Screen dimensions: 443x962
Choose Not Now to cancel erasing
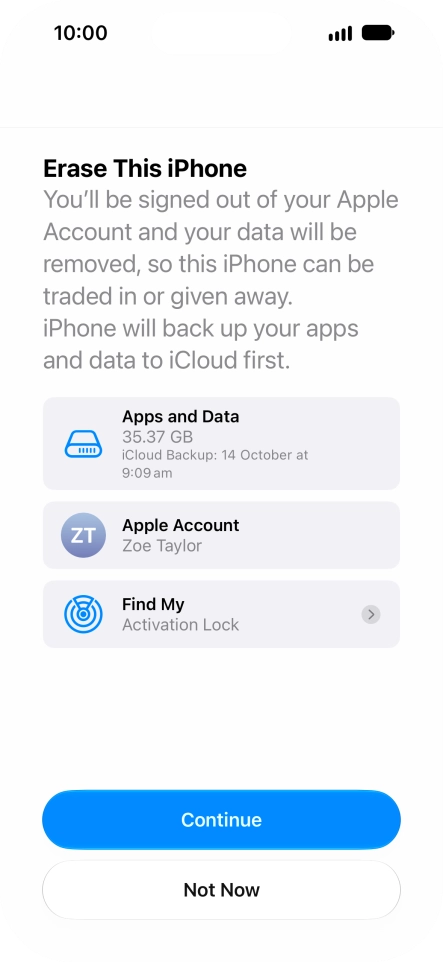click(221, 890)
